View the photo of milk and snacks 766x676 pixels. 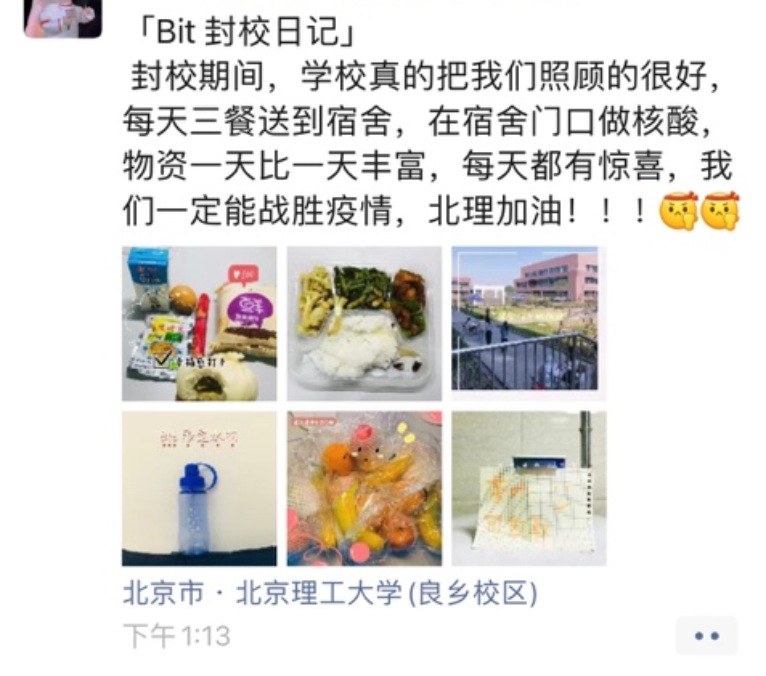tap(199, 324)
